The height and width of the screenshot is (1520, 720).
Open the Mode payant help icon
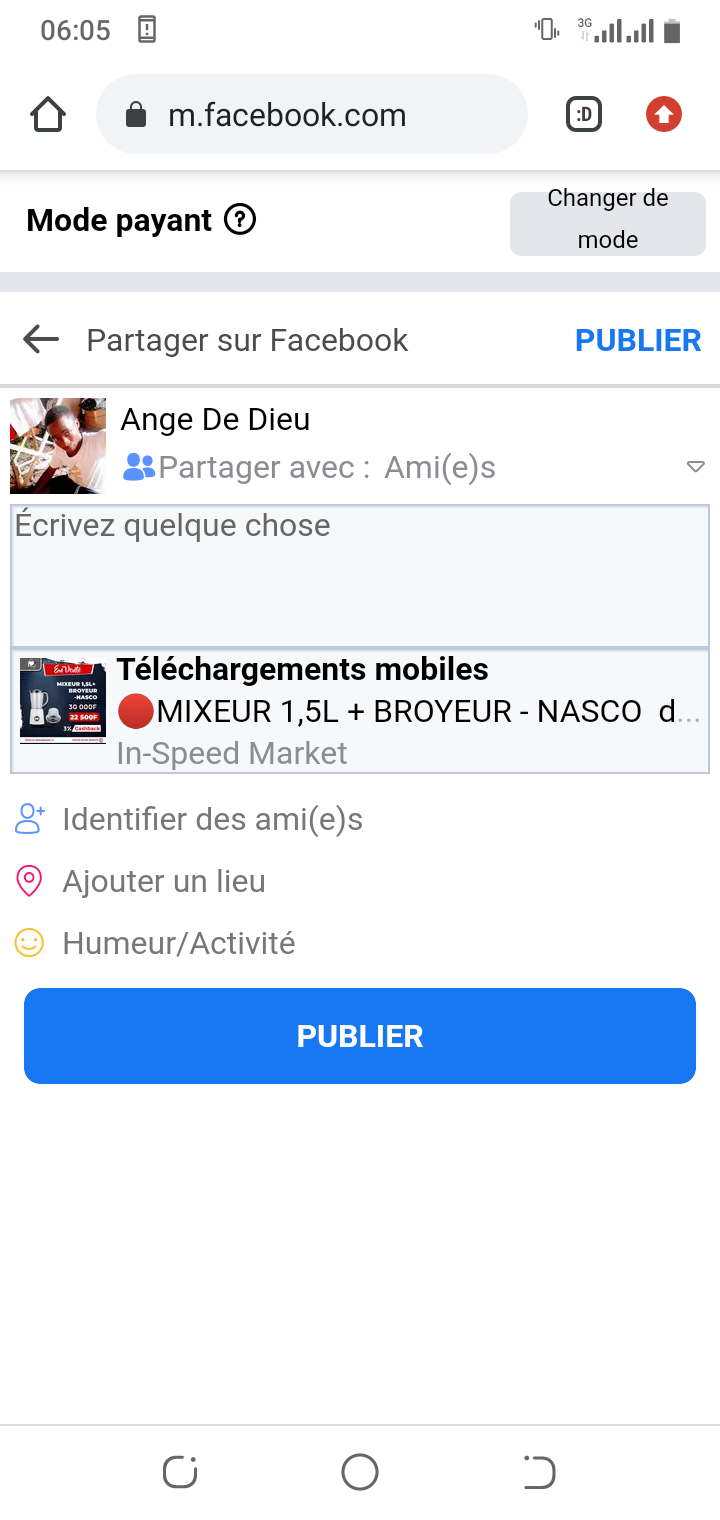240,219
